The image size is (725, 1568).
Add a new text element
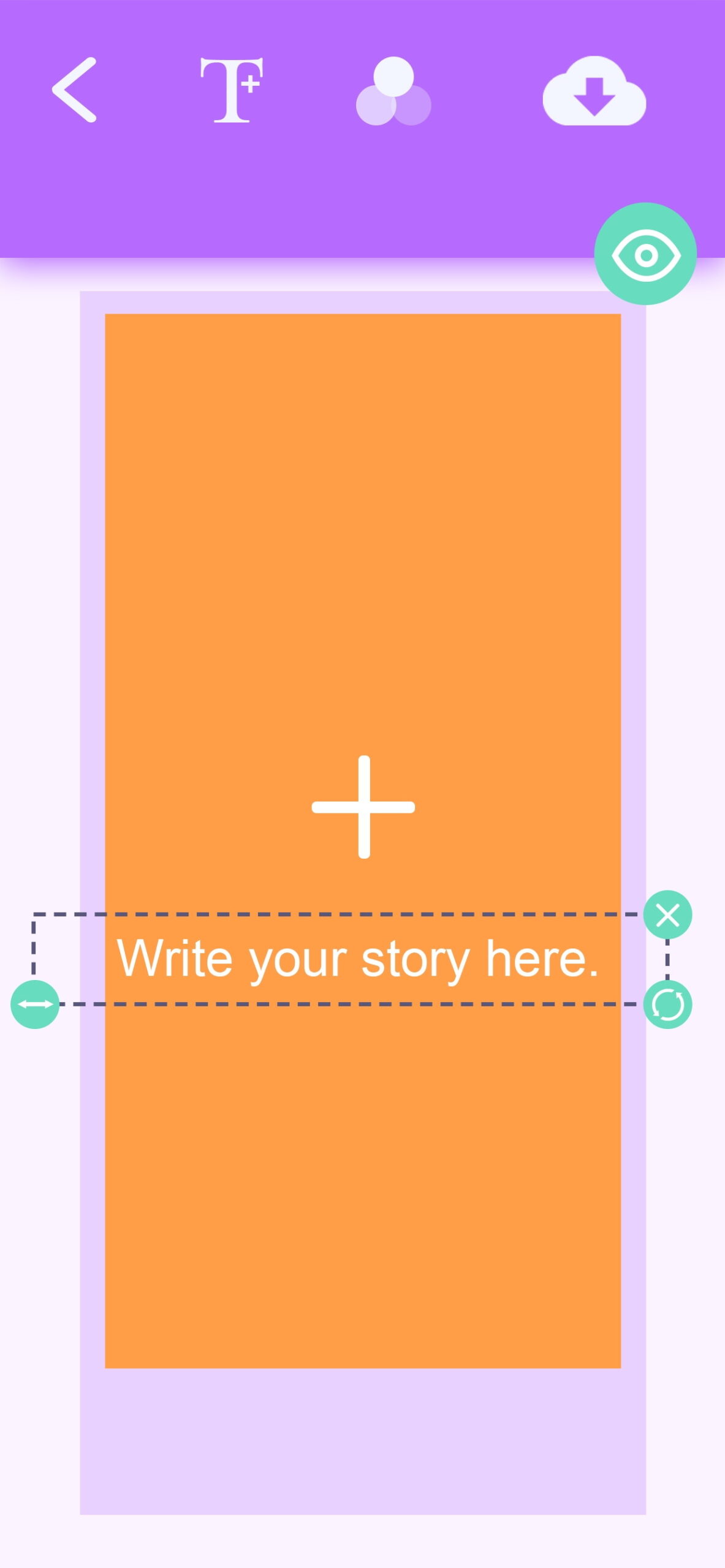click(x=232, y=90)
